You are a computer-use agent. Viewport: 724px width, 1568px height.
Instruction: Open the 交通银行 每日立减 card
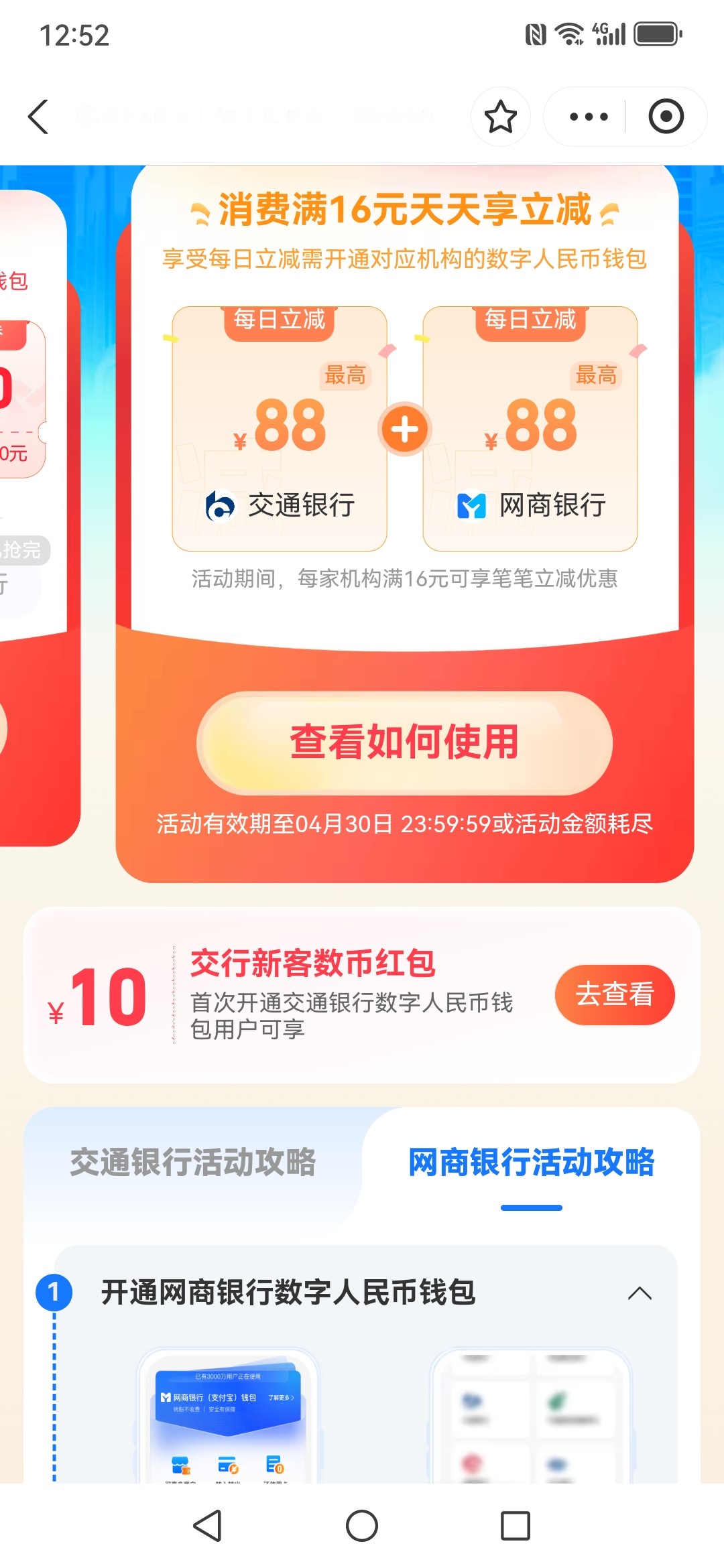click(280, 429)
